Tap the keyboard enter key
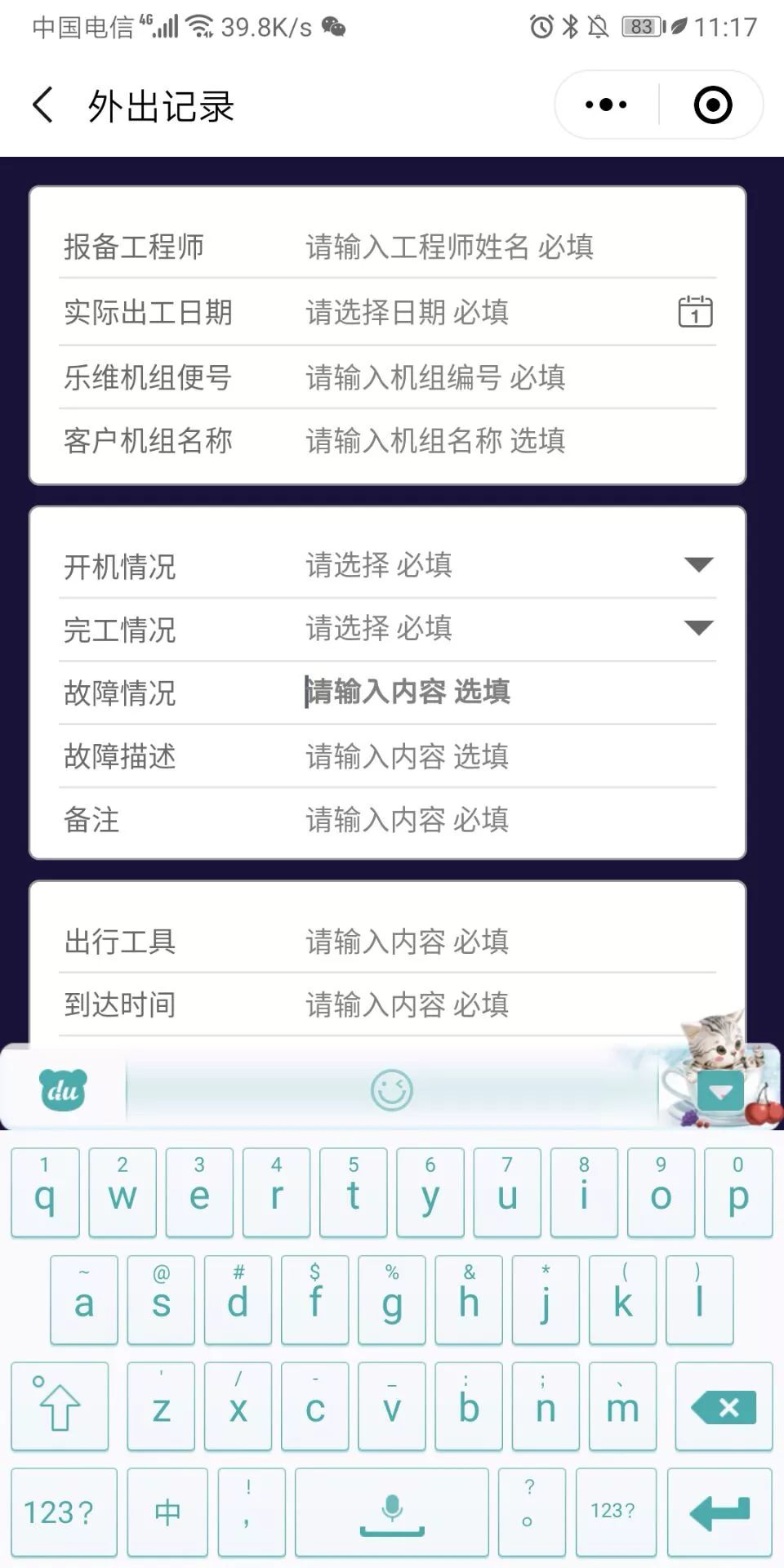Image resolution: width=784 pixels, height=1568 pixels. coord(719,1512)
